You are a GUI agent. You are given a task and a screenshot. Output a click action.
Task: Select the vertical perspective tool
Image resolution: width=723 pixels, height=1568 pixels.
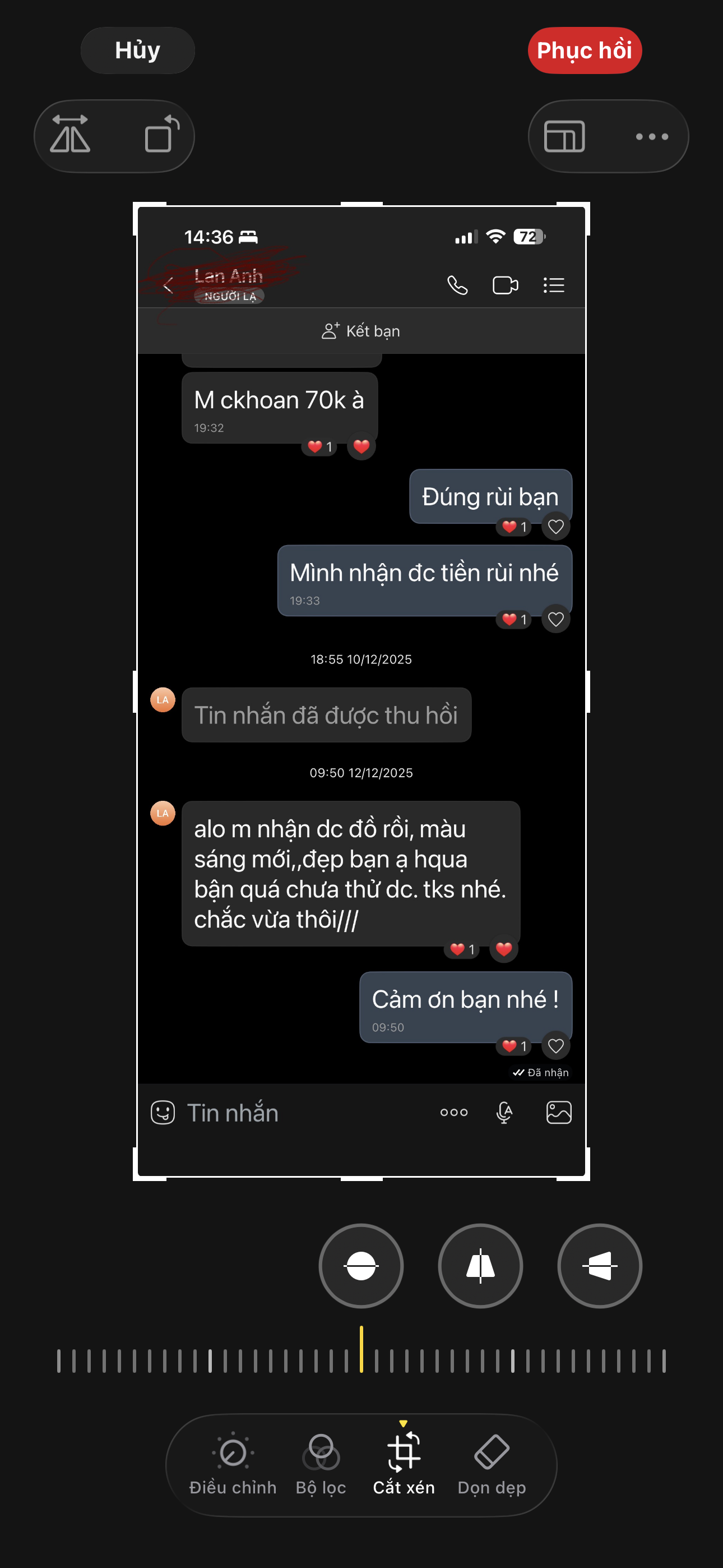(480, 1266)
